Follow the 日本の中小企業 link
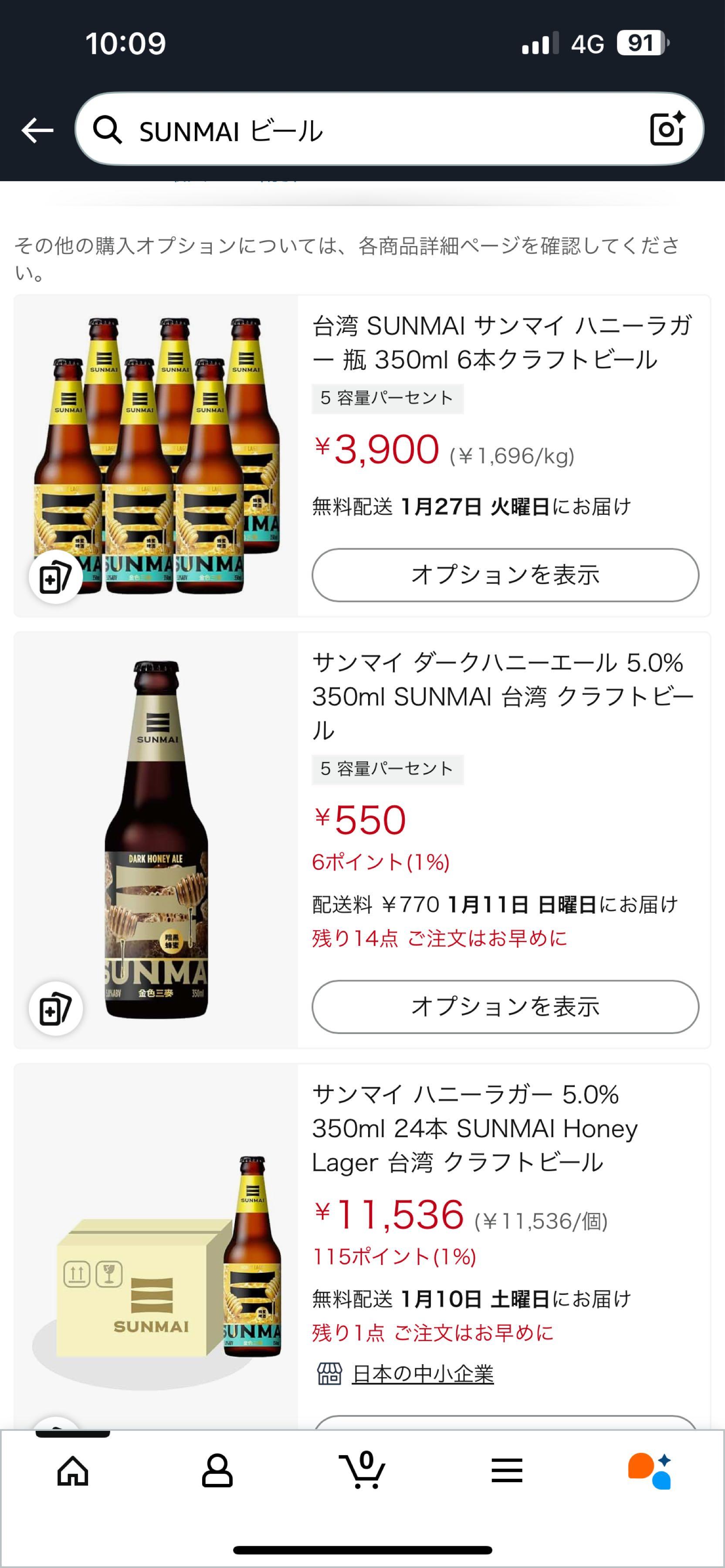Viewport: 725px width, 1568px height. click(x=423, y=1373)
